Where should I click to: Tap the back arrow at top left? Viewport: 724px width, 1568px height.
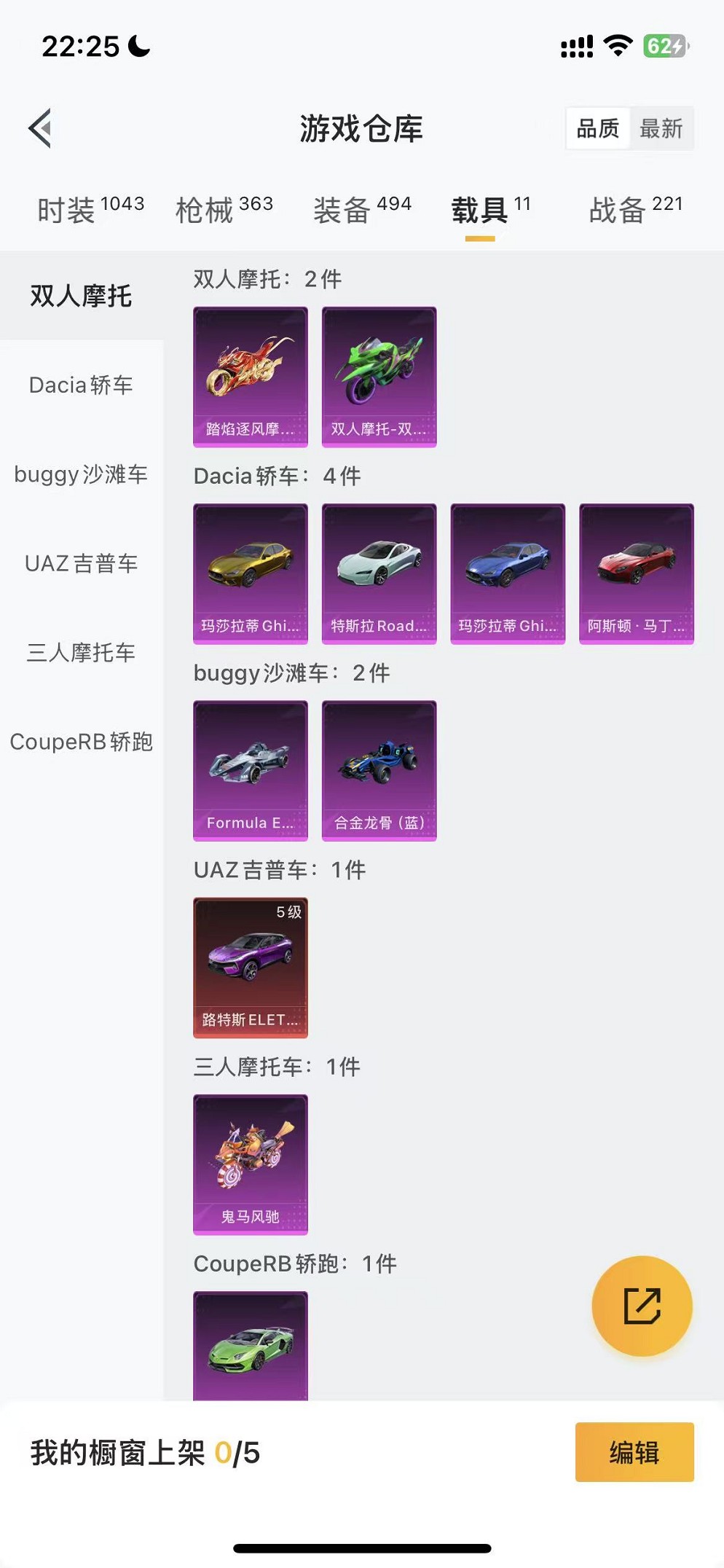[39, 128]
